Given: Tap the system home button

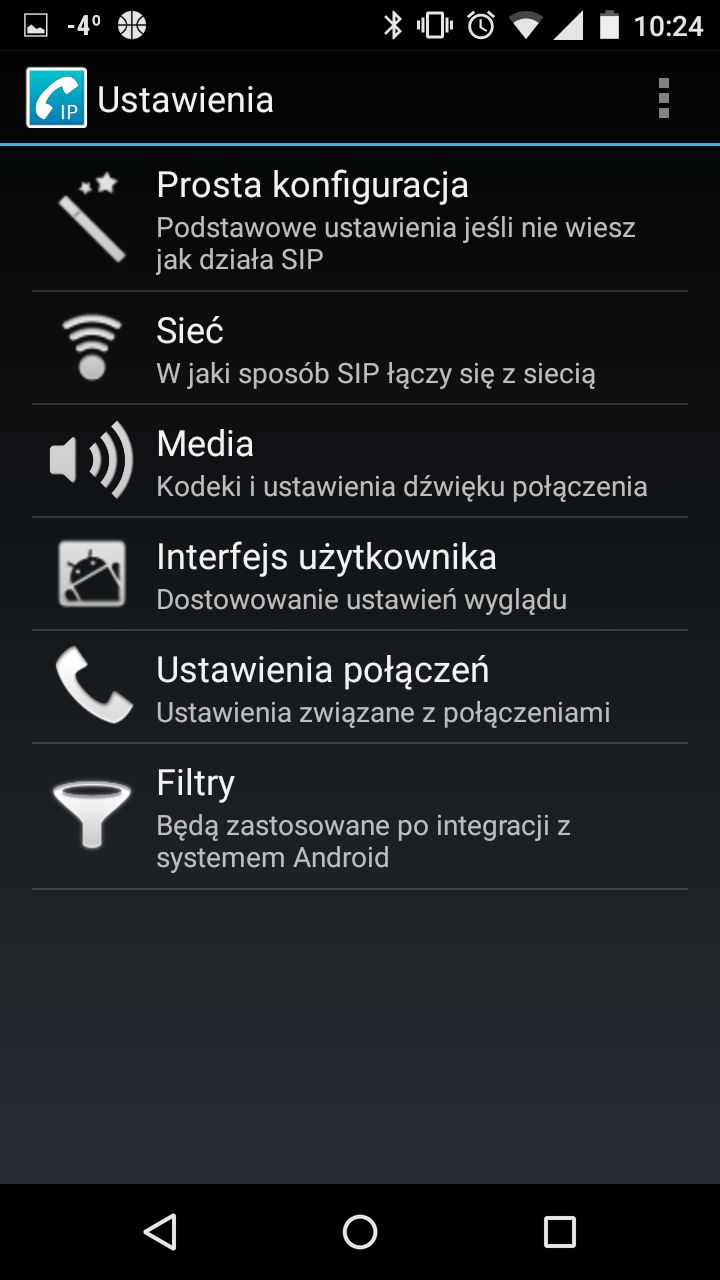Looking at the screenshot, I should 360,1232.
